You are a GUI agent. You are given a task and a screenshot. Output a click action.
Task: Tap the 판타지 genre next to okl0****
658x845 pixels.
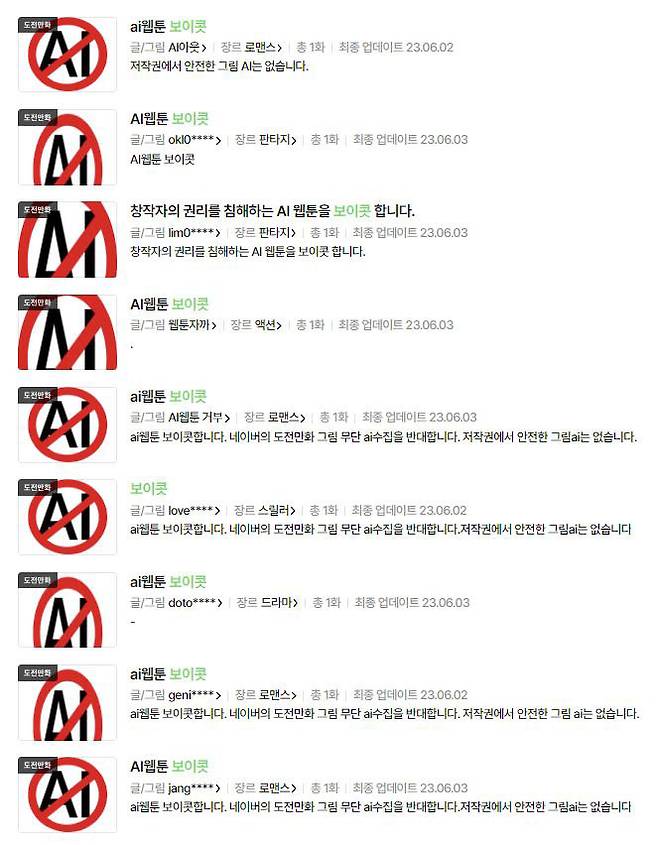[x=279, y=140]
